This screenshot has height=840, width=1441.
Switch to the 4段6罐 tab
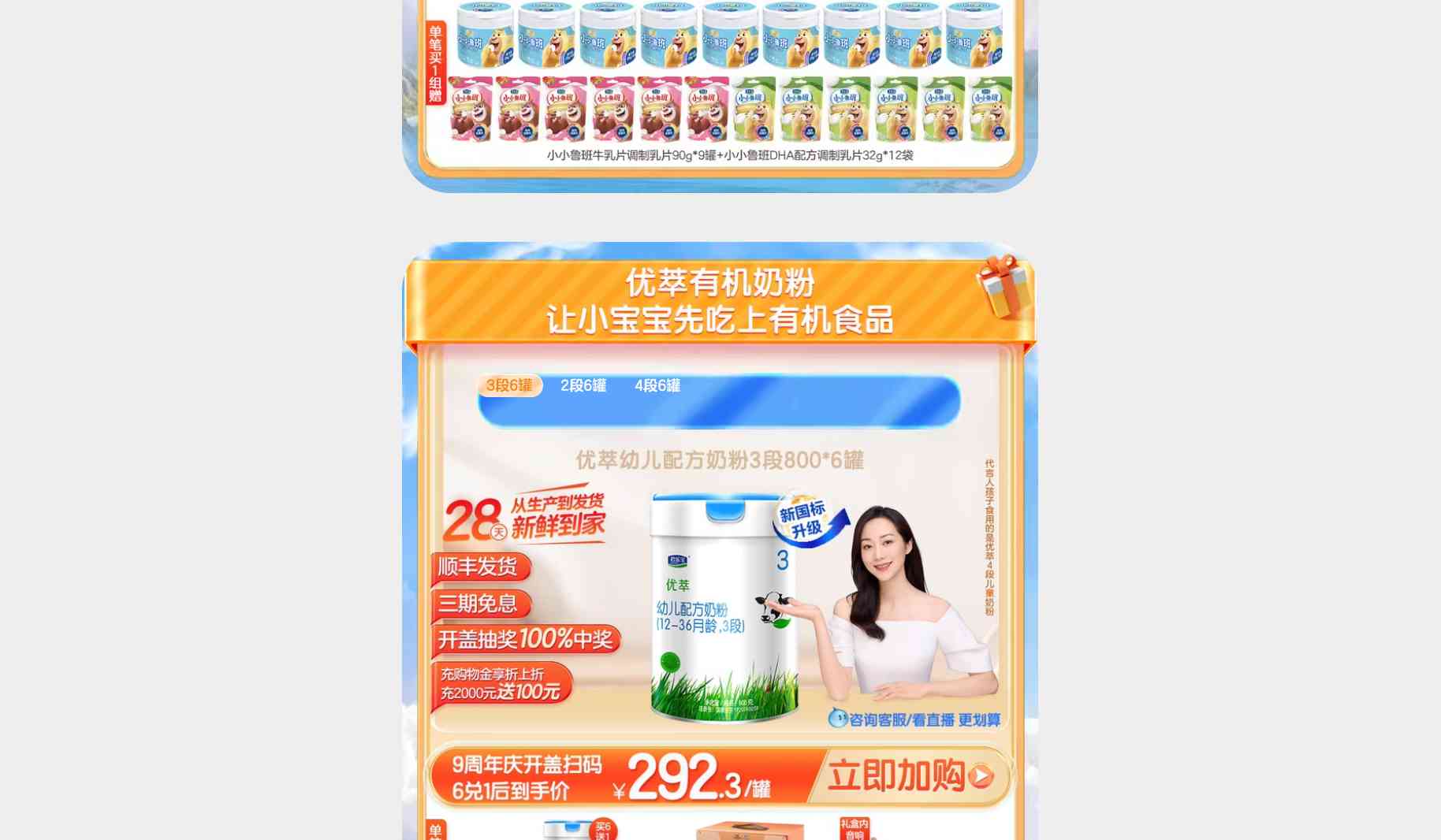pyautogui.click(x=657, y=385)
